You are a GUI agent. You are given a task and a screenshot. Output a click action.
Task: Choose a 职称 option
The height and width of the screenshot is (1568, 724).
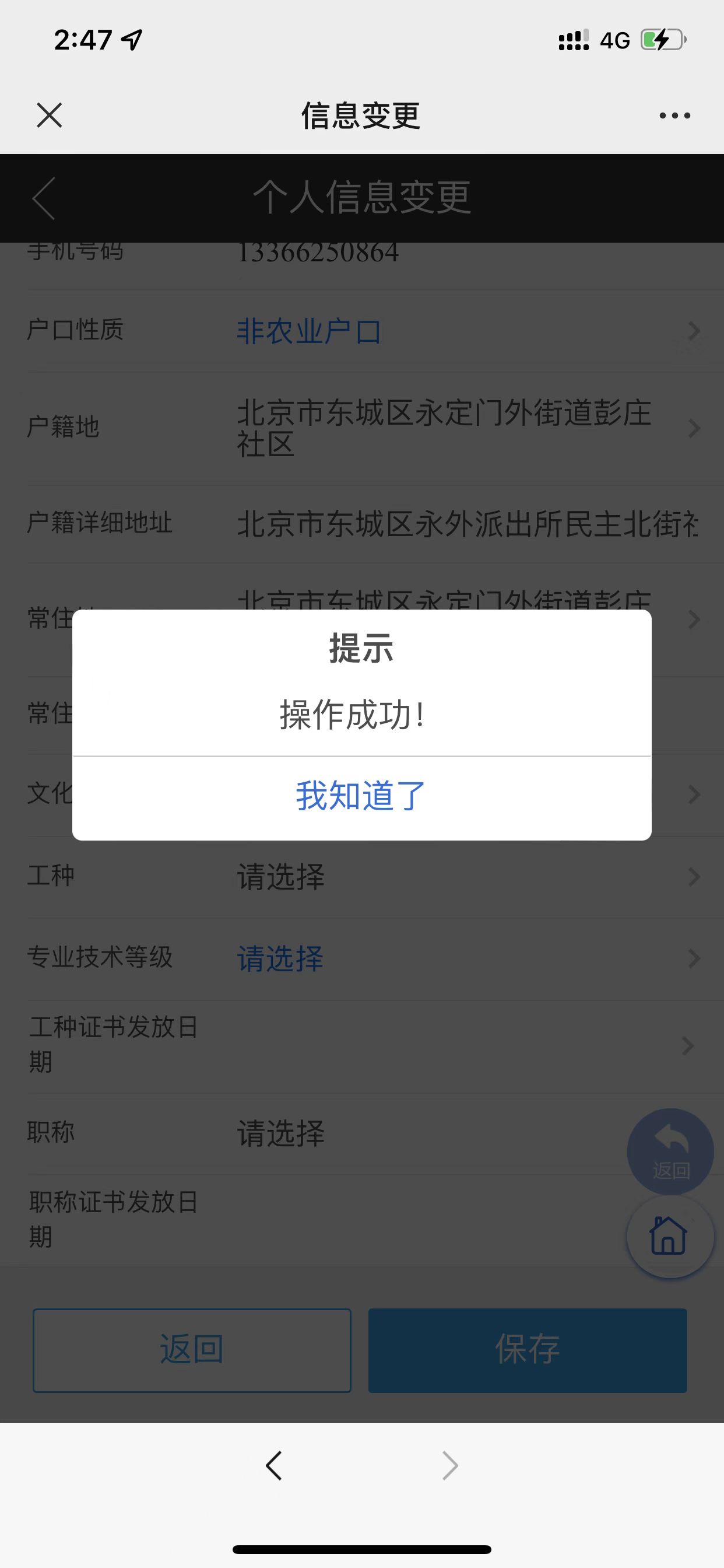426,1133
